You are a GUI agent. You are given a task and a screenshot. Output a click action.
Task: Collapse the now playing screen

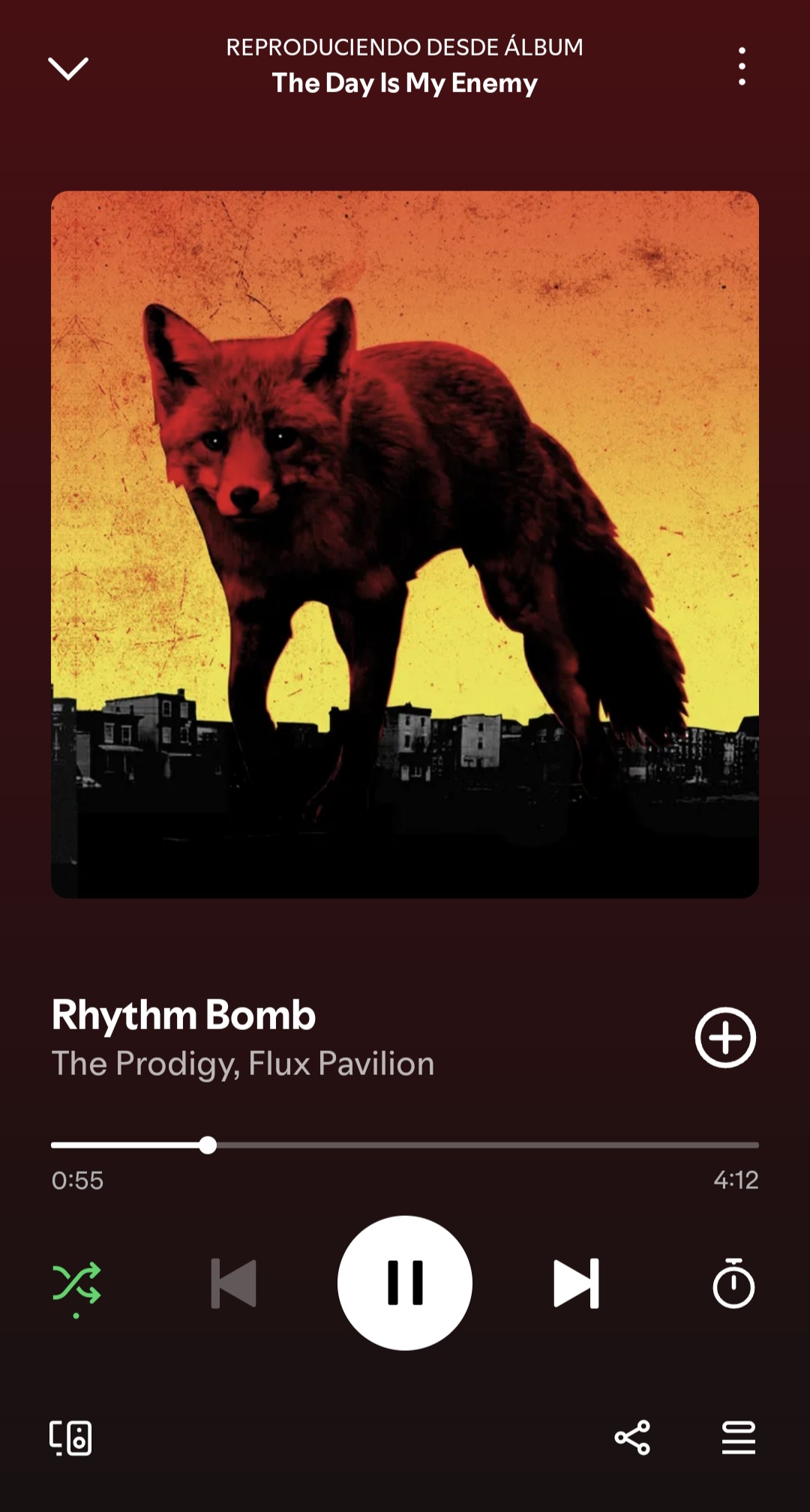tap(68, 68)
